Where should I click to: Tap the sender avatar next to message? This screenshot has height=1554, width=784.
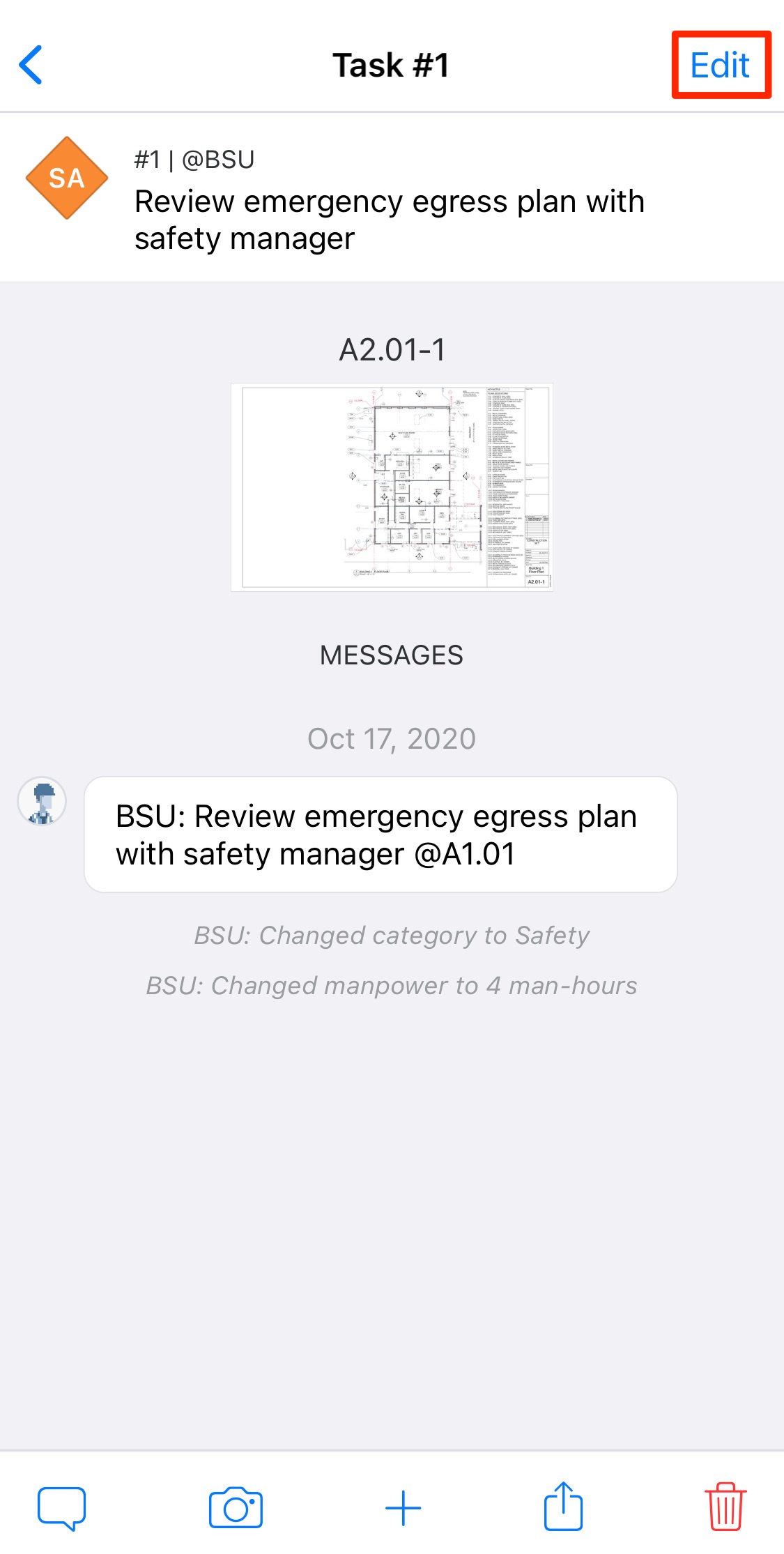[x=42, y=802]
